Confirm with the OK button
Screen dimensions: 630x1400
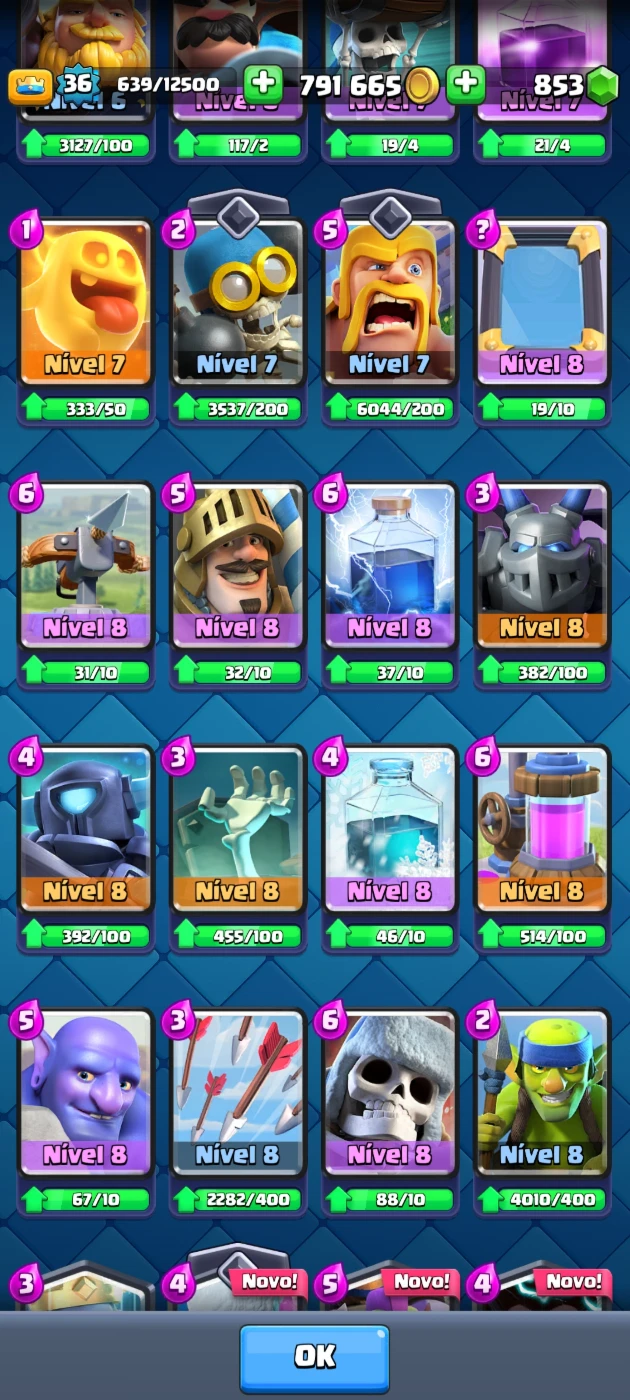point(314,1357)
